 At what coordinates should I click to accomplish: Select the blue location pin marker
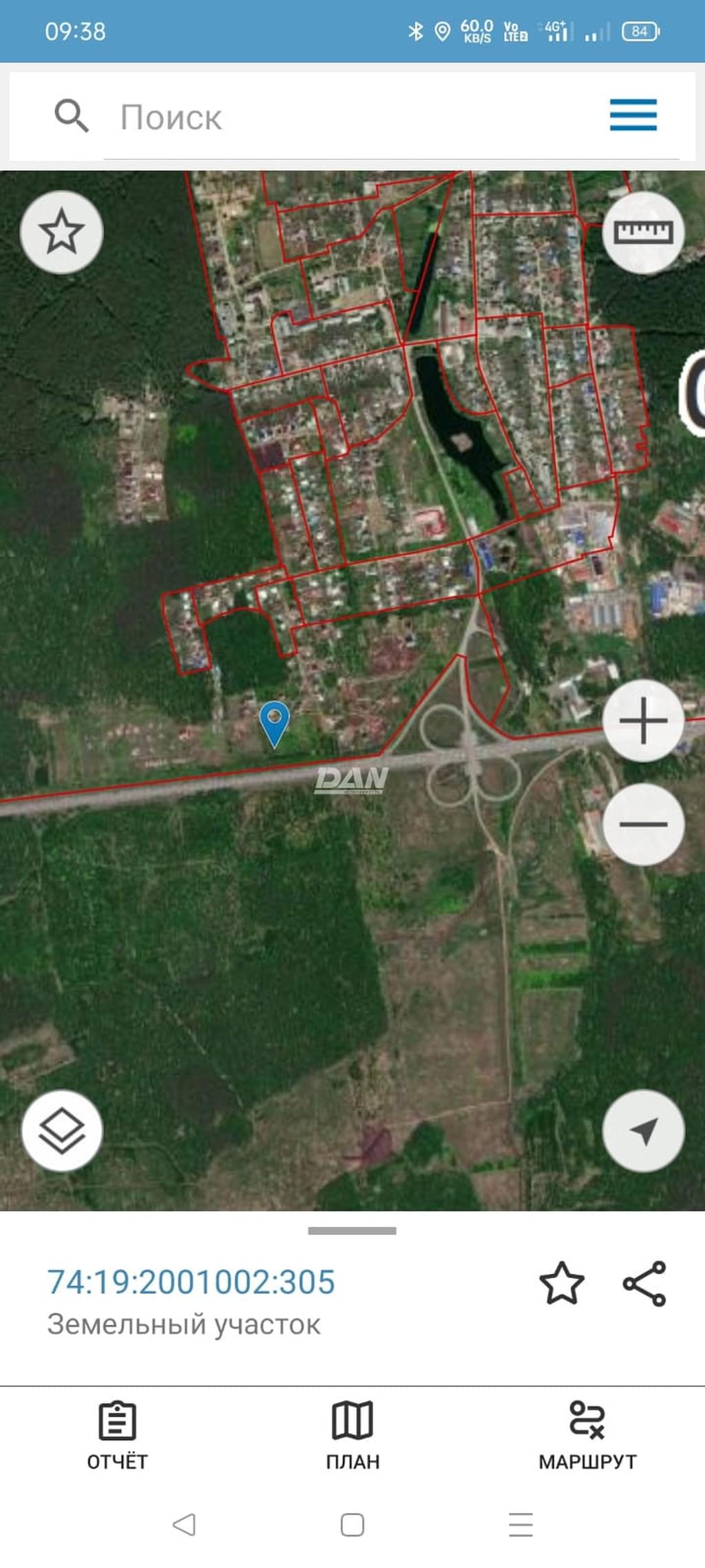click(x=274, y=721)
